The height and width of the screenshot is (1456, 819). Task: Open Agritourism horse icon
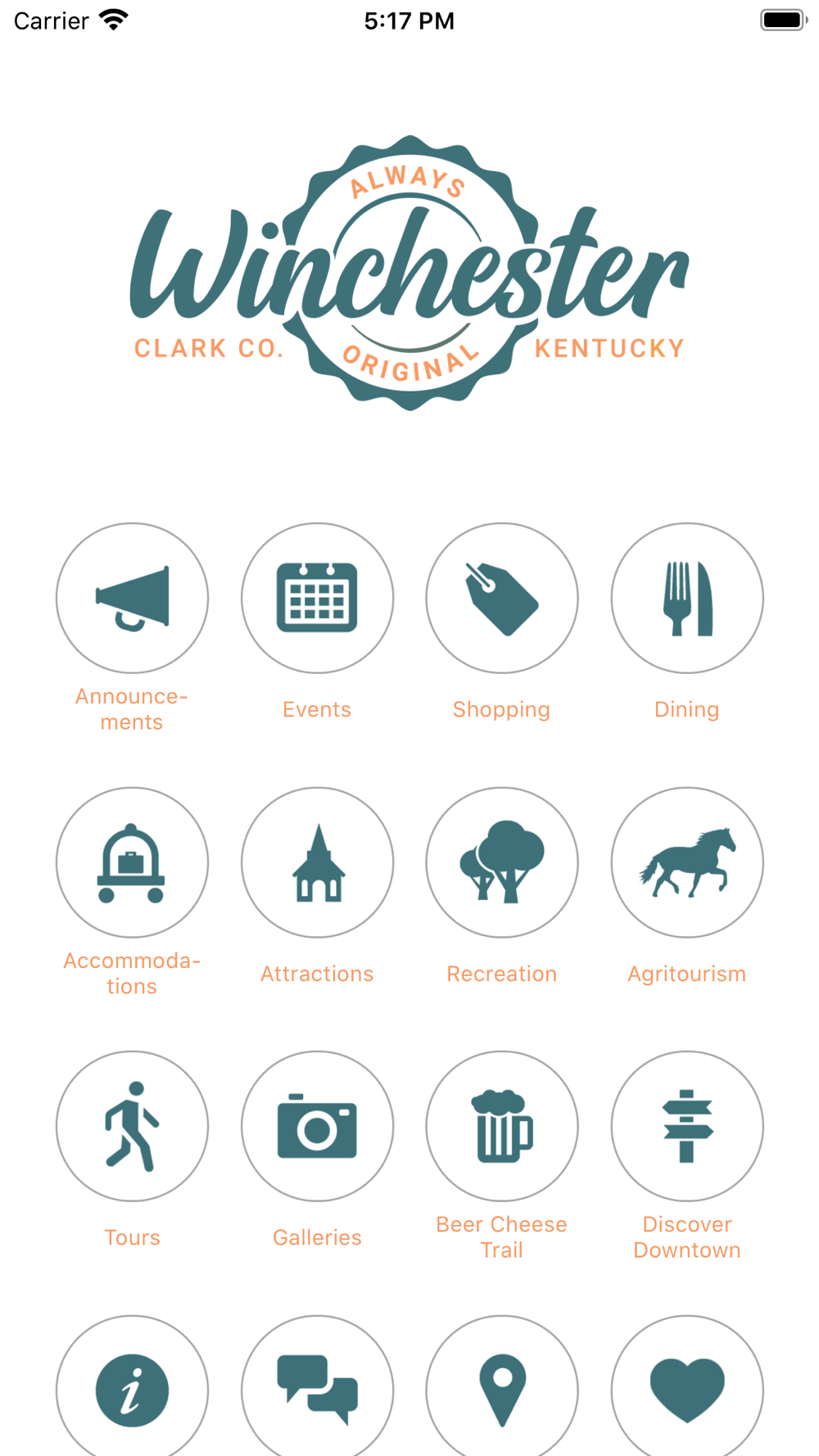(687, 862)
